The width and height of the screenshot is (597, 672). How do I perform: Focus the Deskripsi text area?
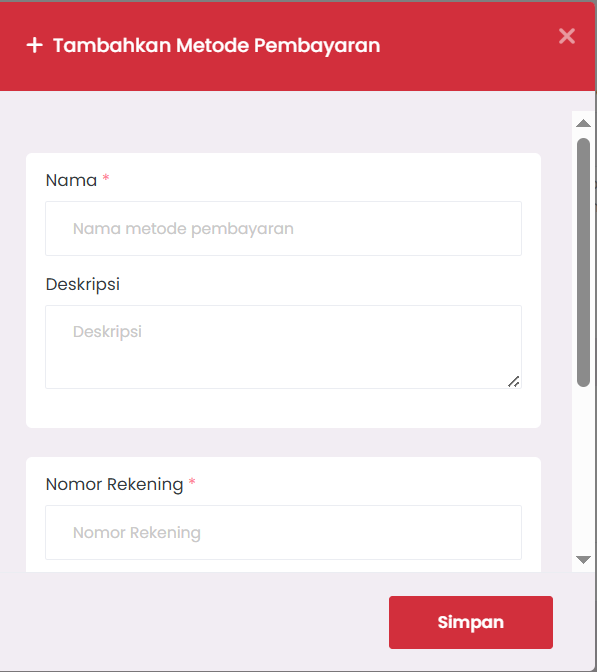click(x=283, y=347)
